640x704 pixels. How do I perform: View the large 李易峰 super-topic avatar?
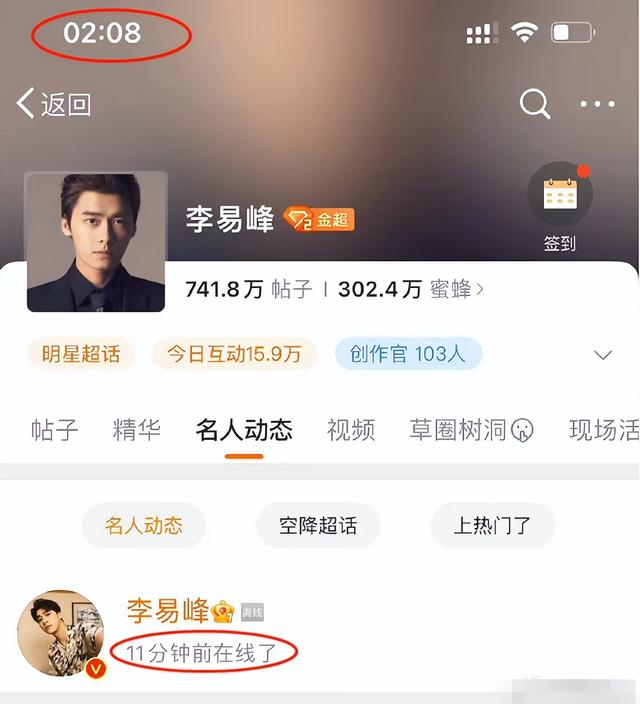click(96, 242)
